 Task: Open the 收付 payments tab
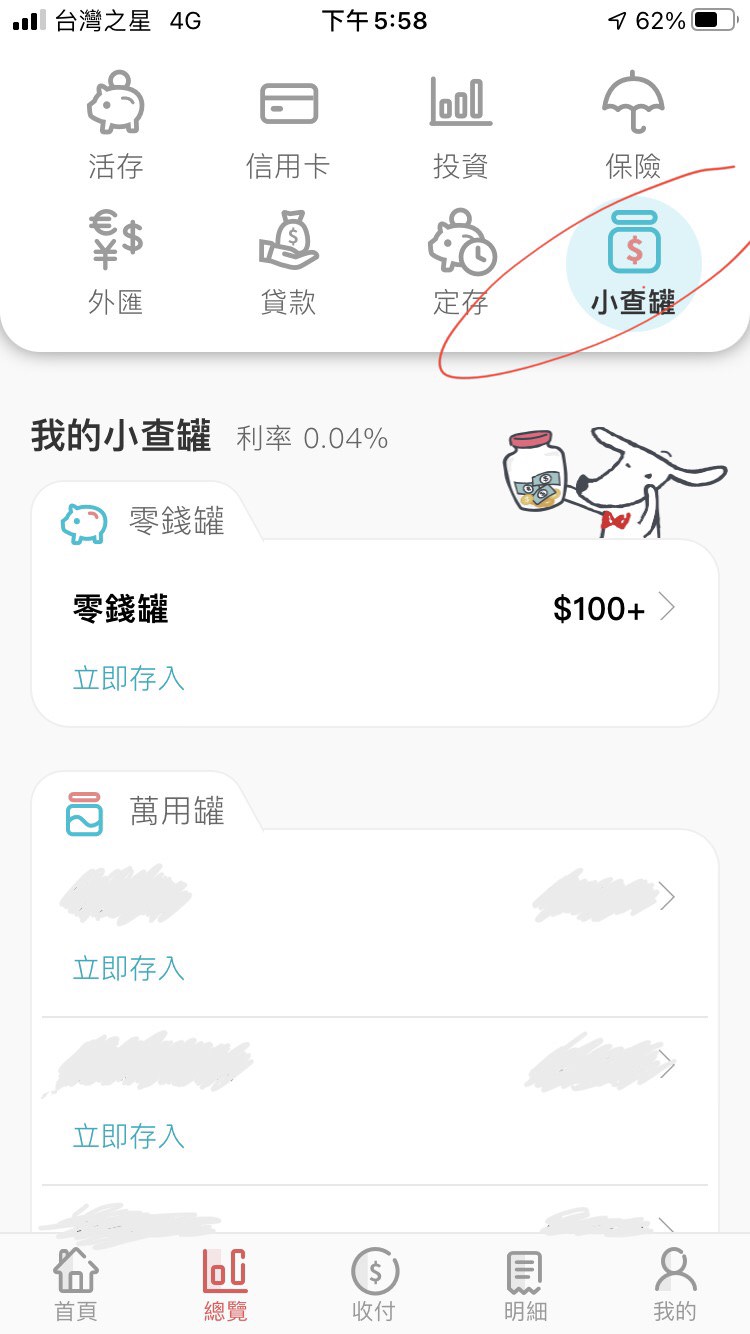tap(374, 1285)
